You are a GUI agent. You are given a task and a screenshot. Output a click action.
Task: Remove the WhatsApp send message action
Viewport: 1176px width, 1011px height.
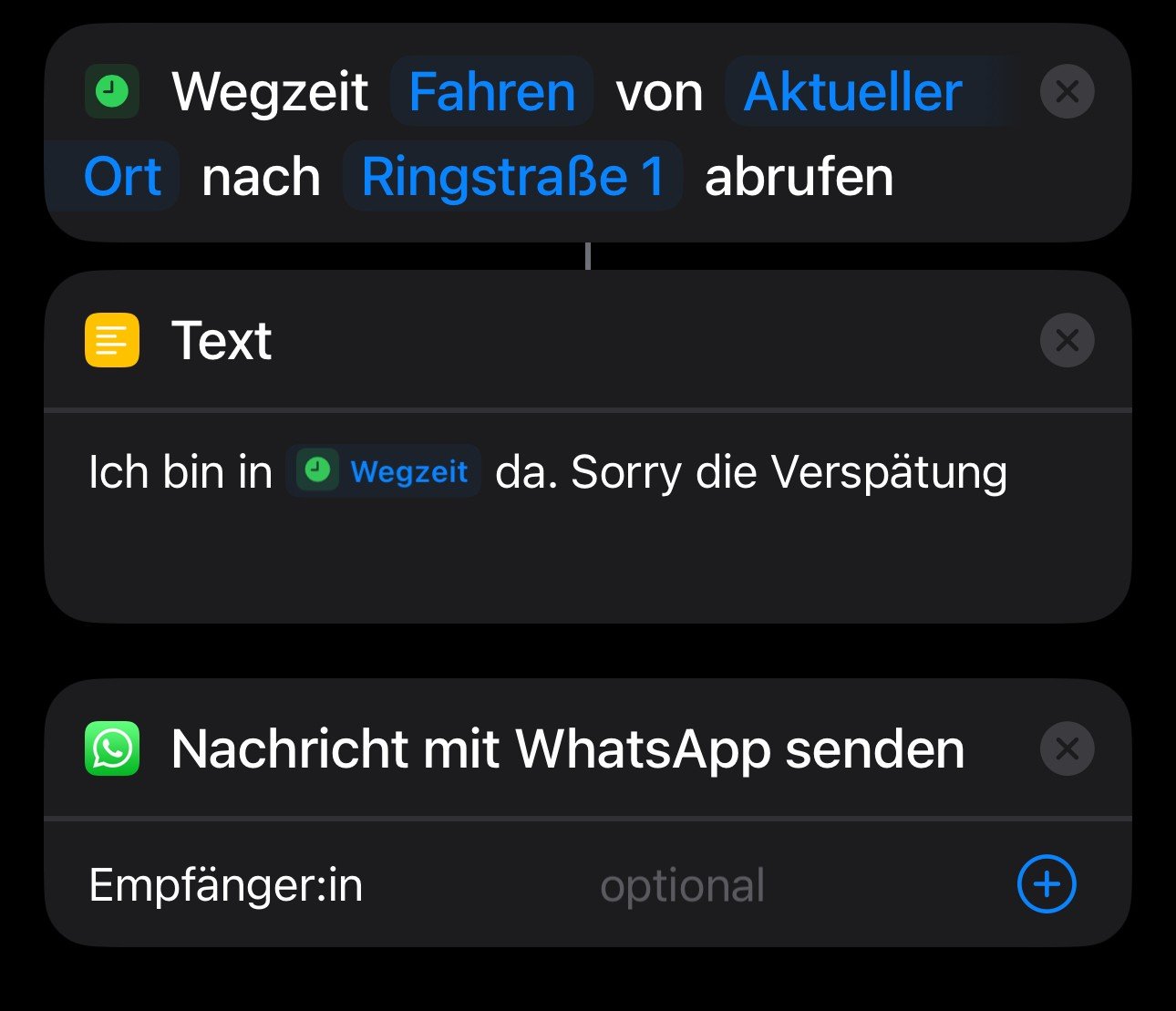1067,749
